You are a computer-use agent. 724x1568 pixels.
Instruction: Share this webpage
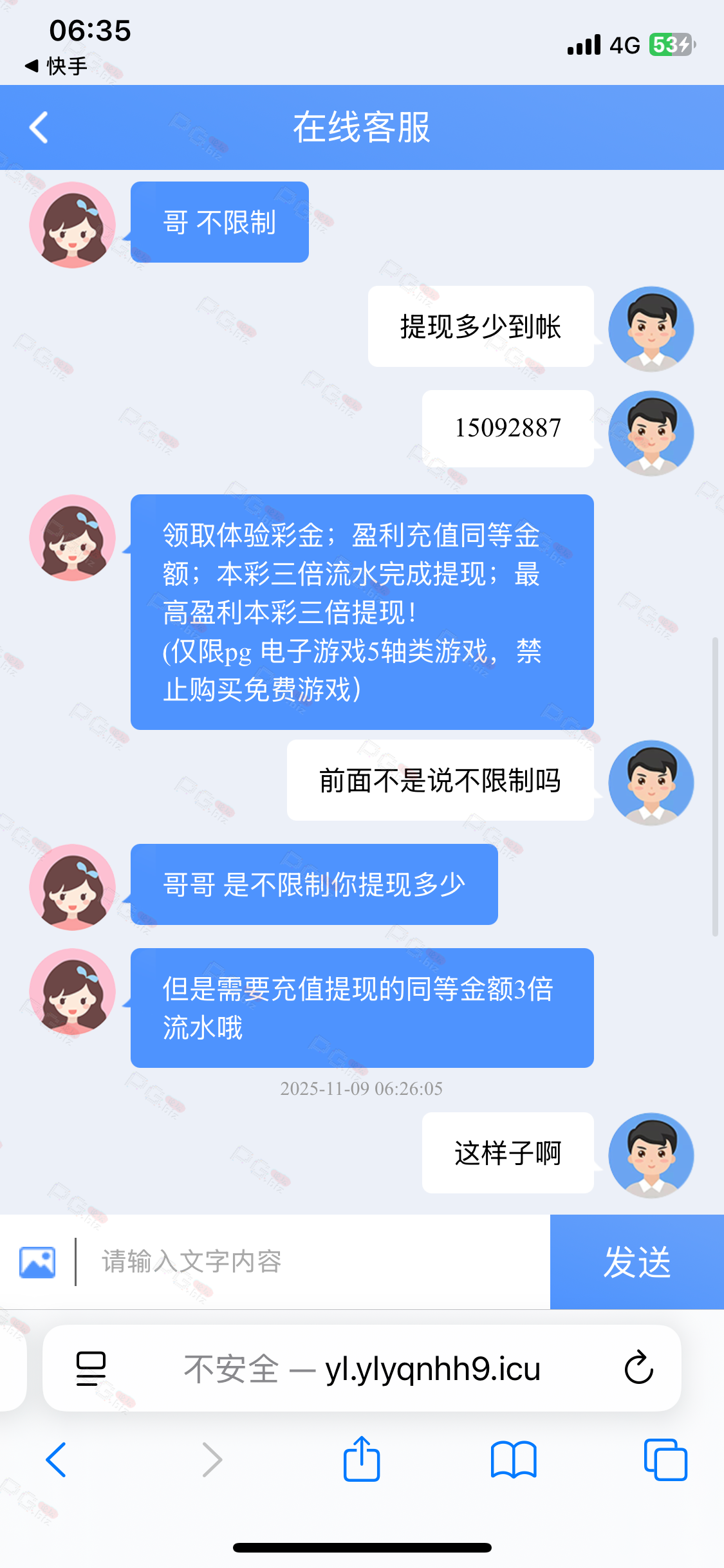362,1459
